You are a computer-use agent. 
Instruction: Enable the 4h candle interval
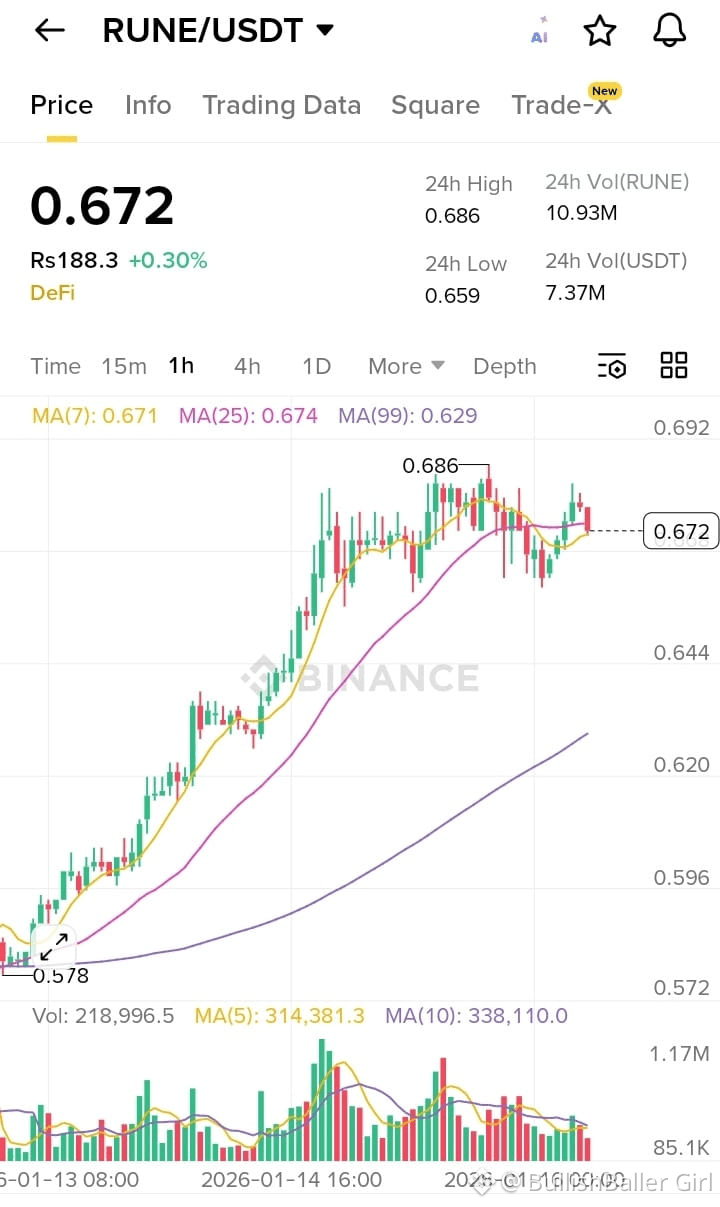pyautogui.click(x=247, y=366)
